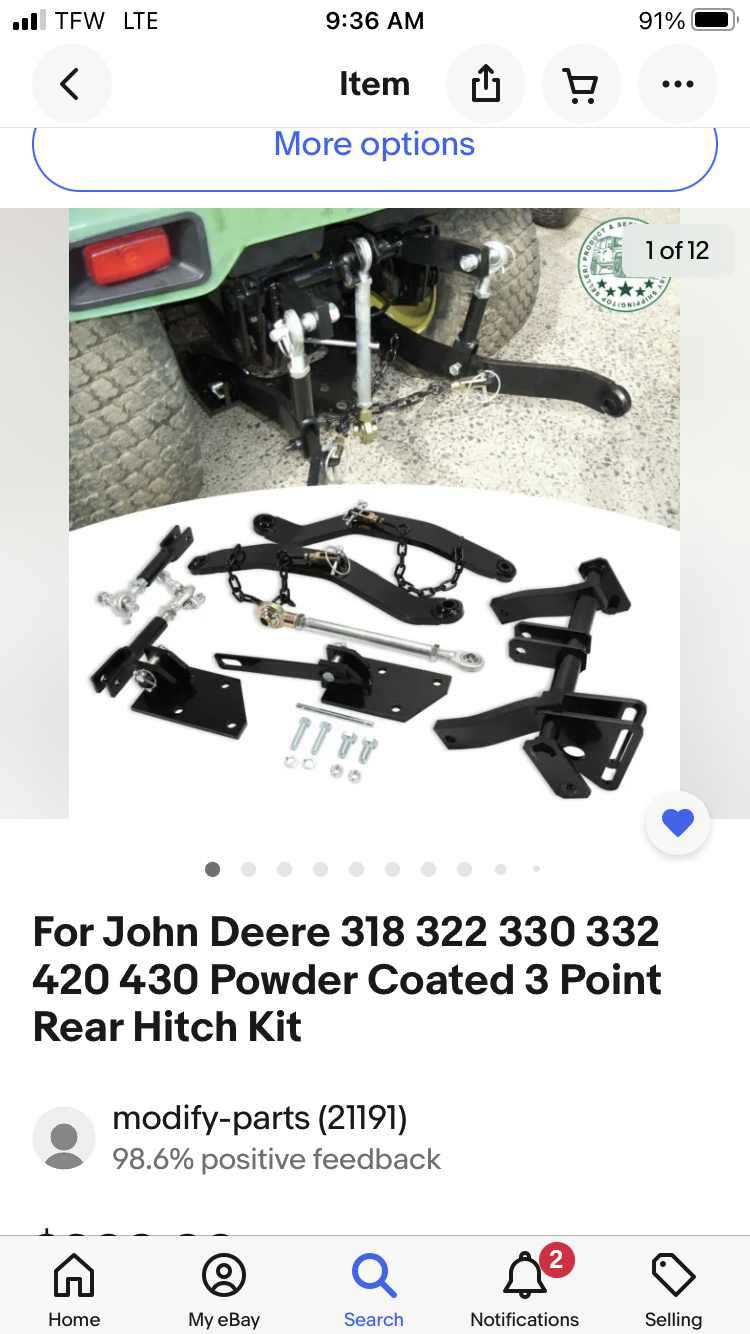The height and width of the screenshot is (1334, 750).
Task: Share this hitch kit listing
Action: [485, 84]
